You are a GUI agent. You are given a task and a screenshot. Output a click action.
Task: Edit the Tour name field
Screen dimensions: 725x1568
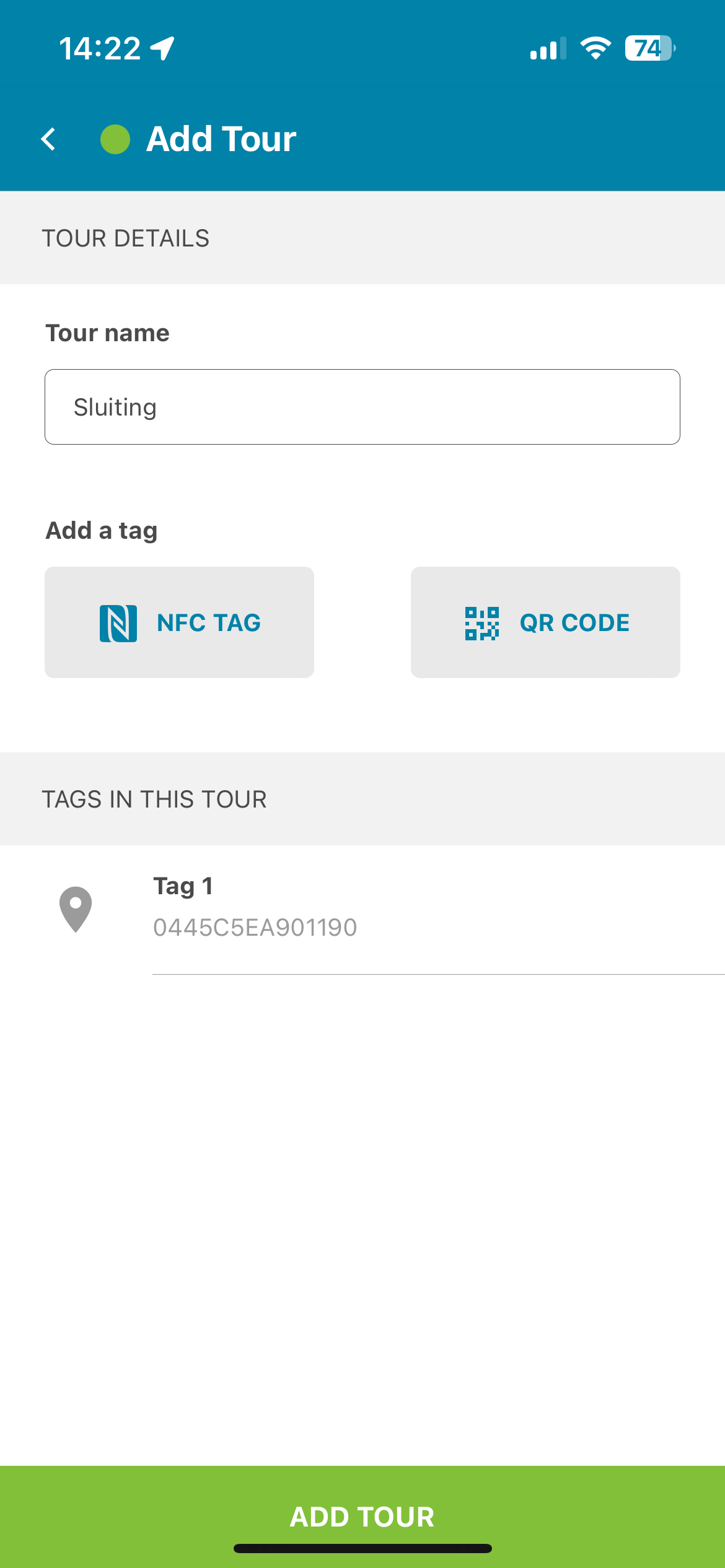click(362, 407)
